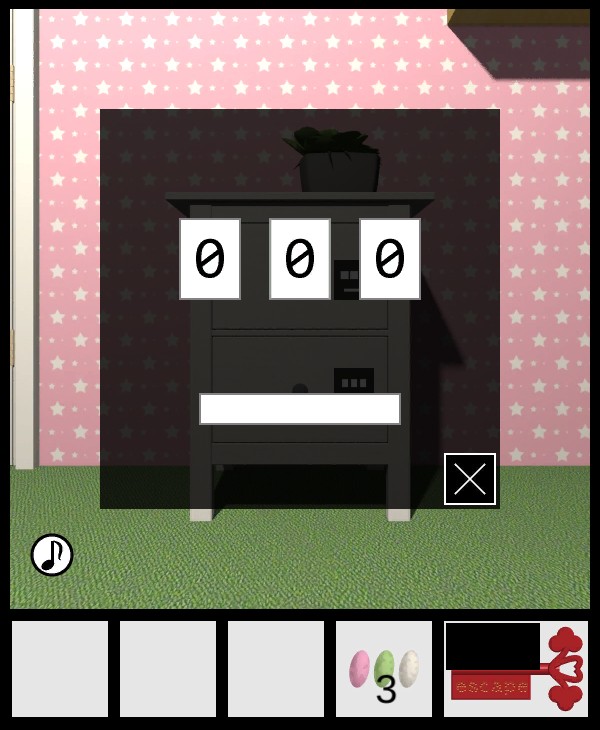Toggle the music note sound button
The height and width of the screenshot is (730, 600).
point(52,554)
